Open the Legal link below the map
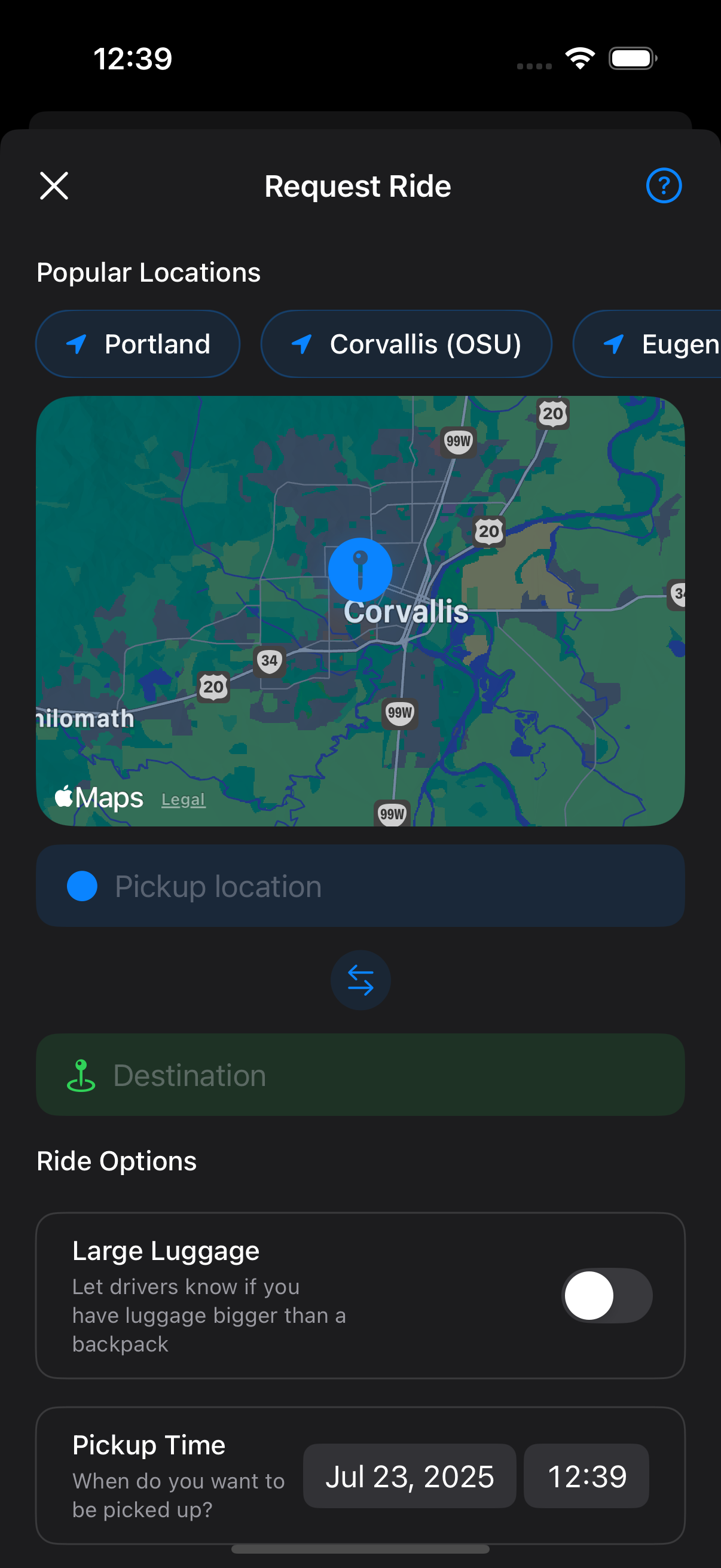This screenshot has width=721, height=1568. point(182,799)
